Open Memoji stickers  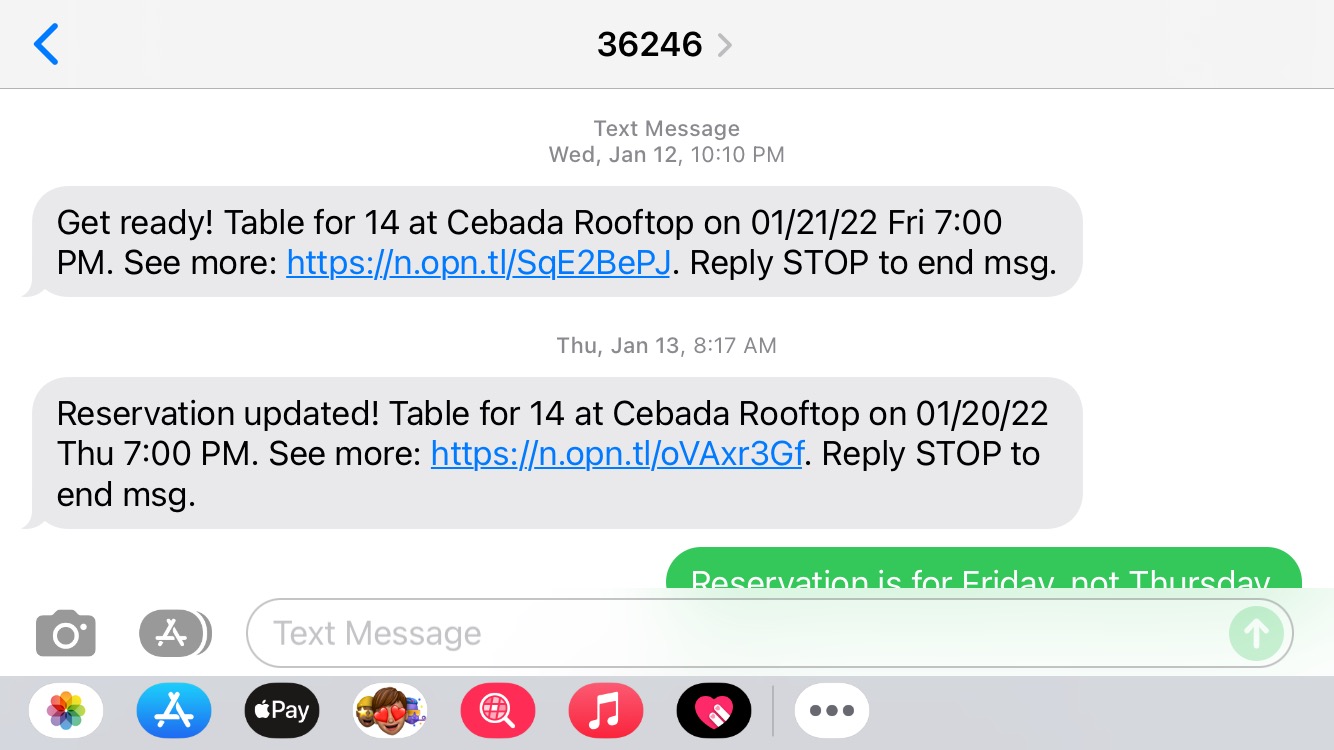[390, 711]
